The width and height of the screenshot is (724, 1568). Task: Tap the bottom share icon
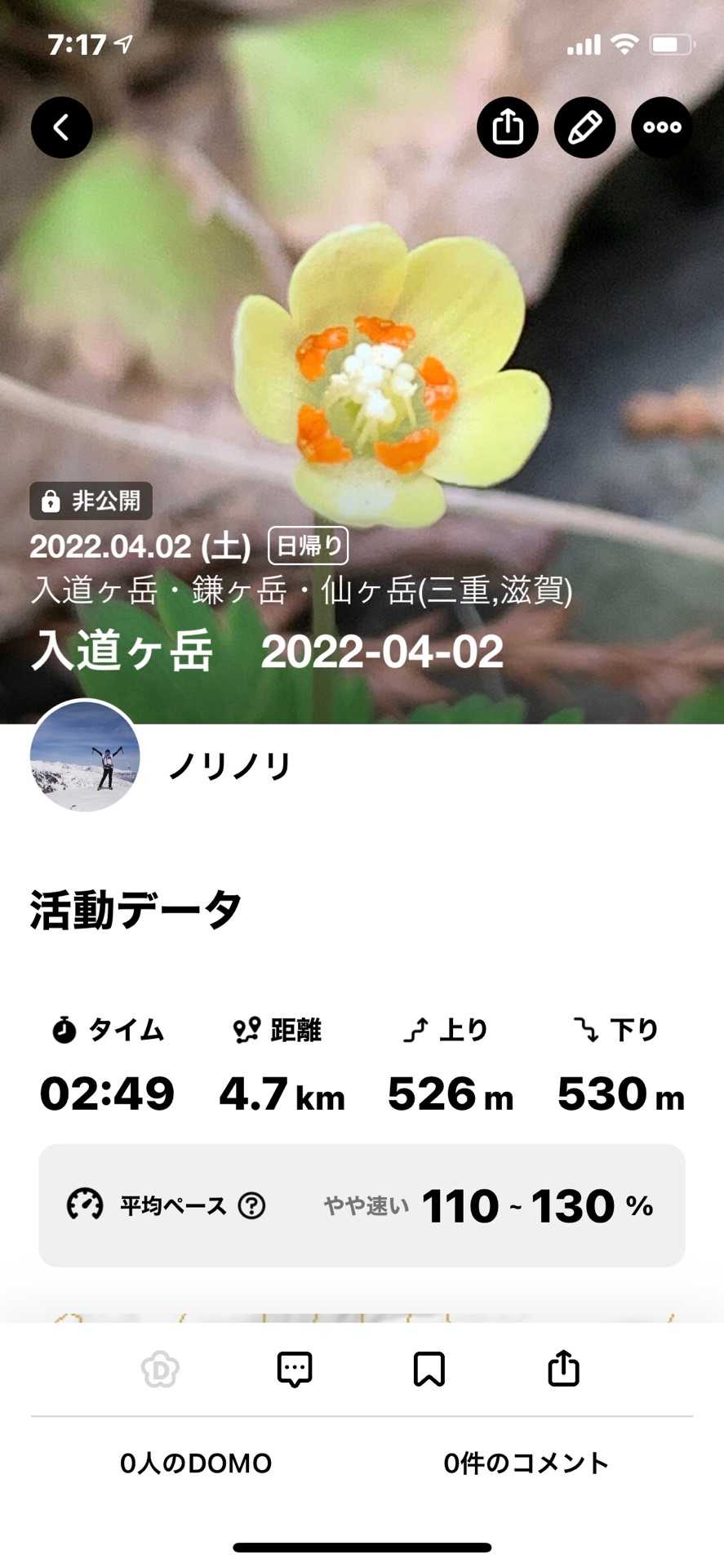click(563, 1369)
